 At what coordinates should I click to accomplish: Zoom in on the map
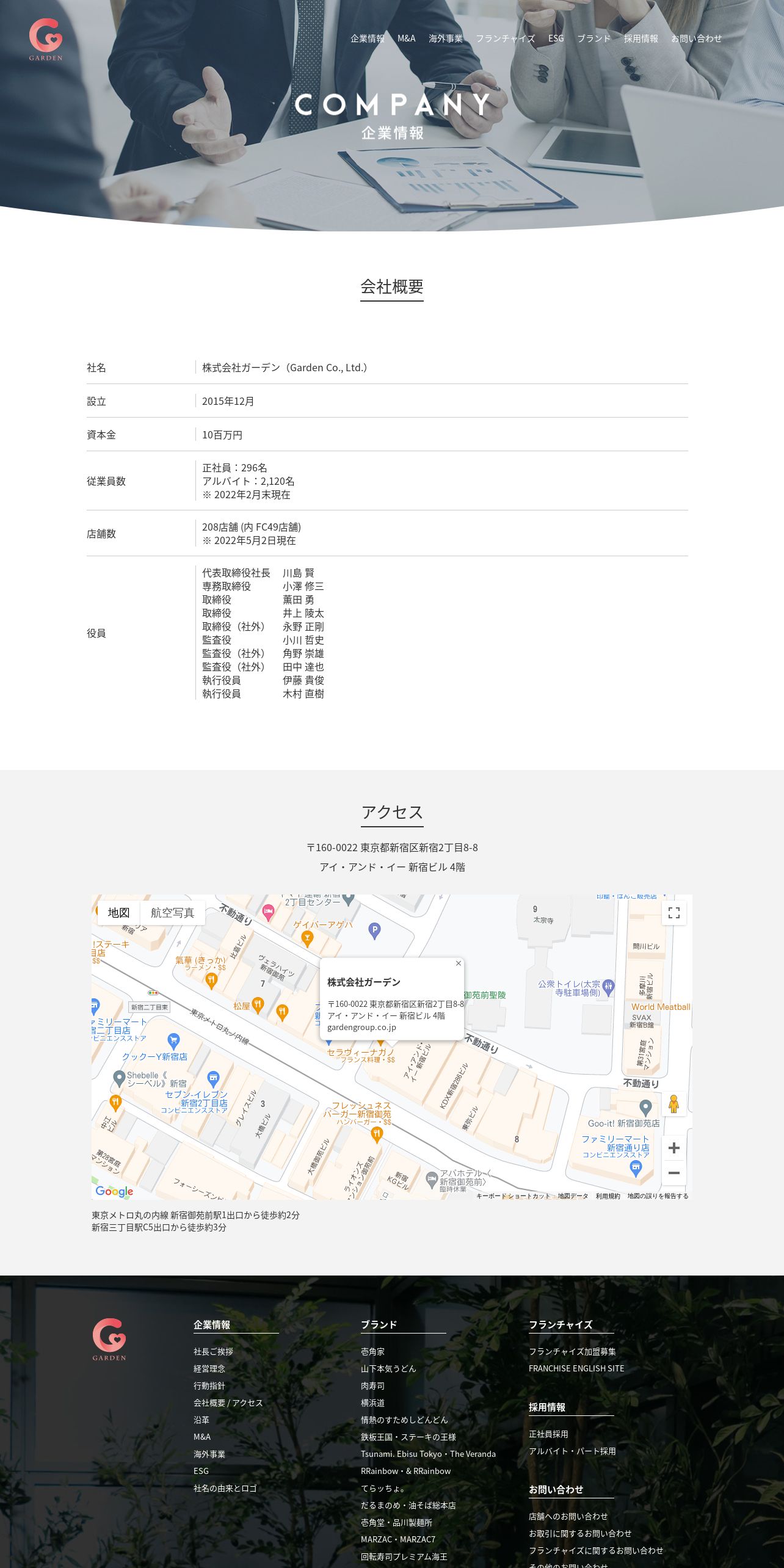click(674, 1148)
